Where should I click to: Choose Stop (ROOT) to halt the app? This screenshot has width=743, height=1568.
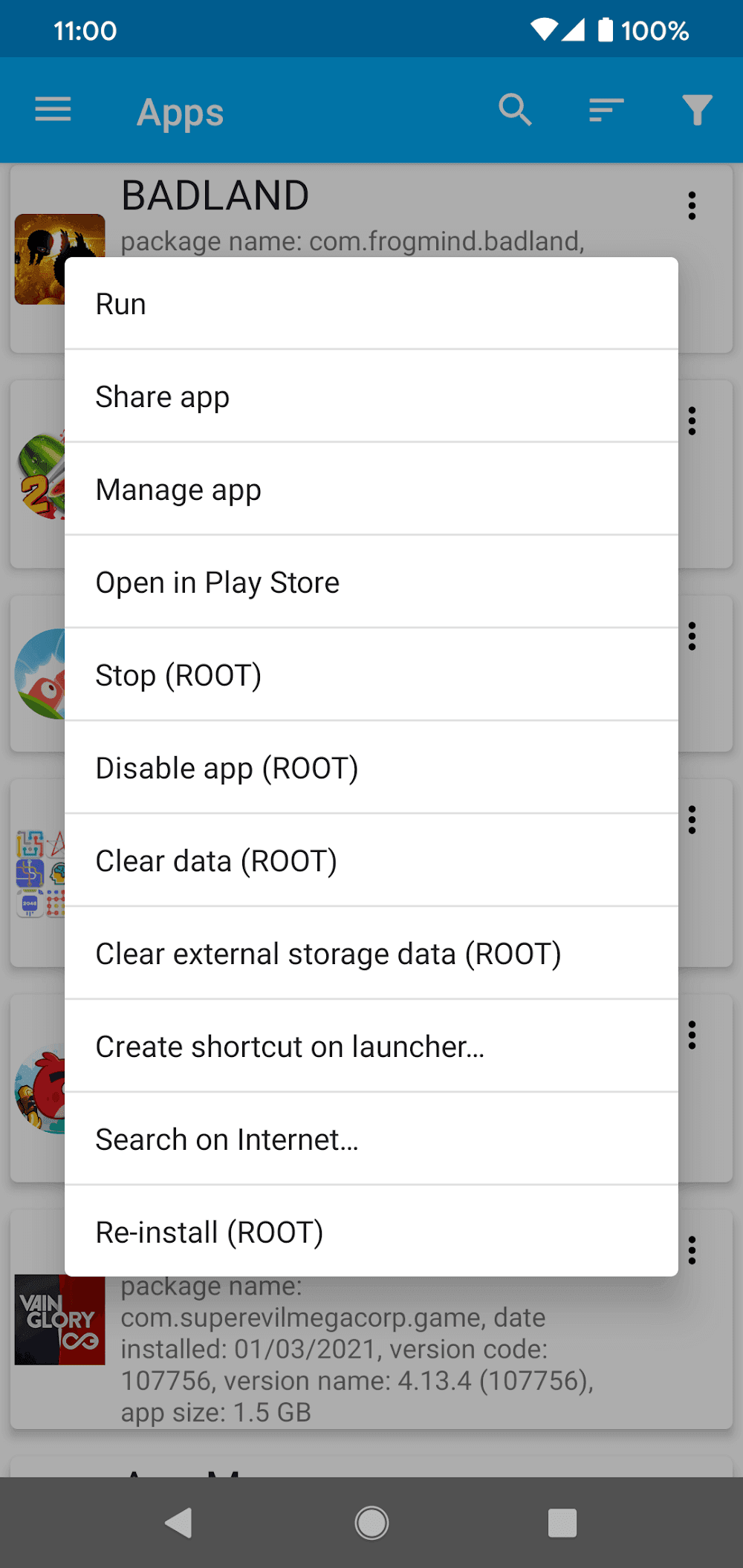(371, 674)
